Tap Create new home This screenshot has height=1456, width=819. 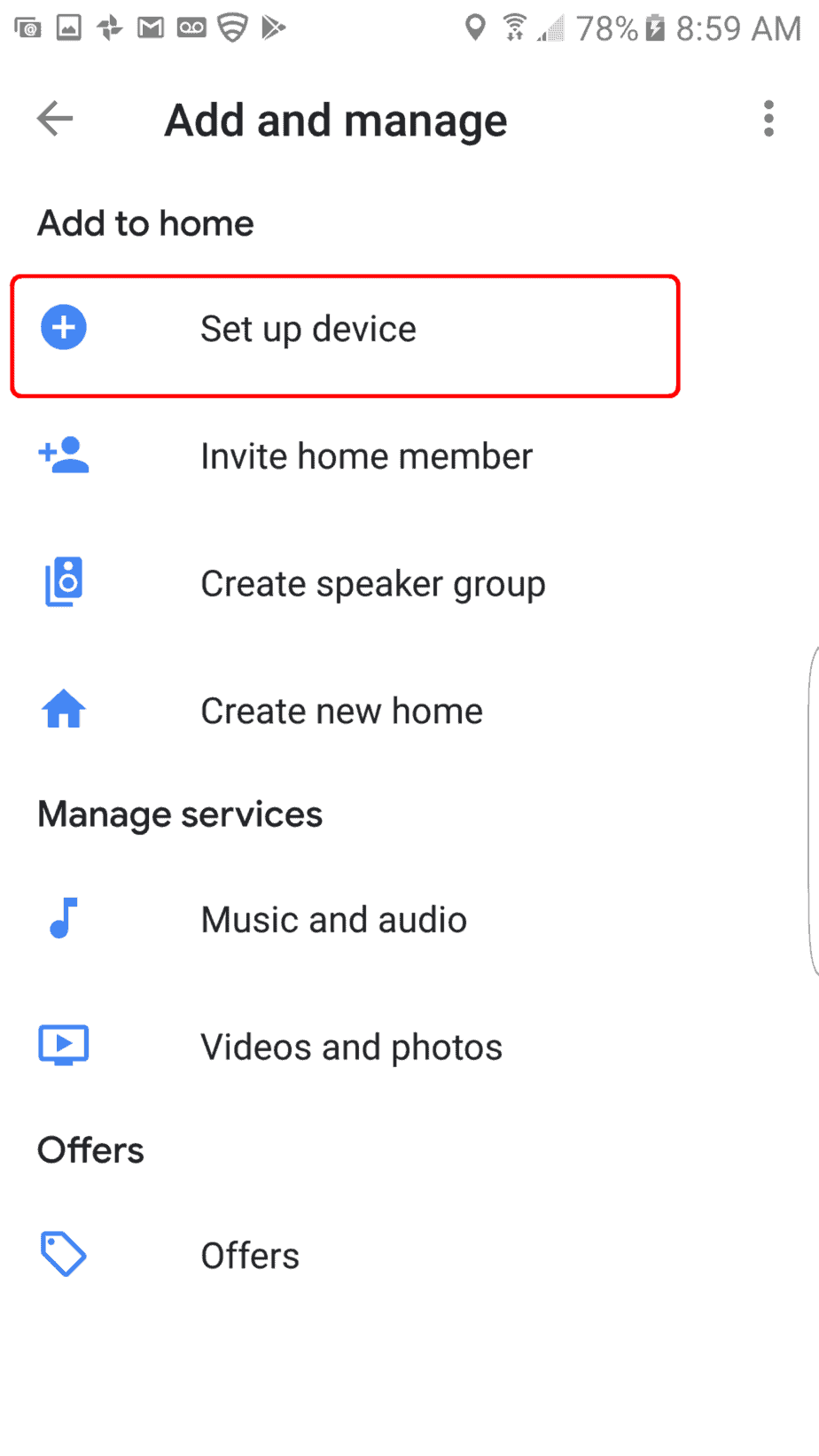point(341,710)
